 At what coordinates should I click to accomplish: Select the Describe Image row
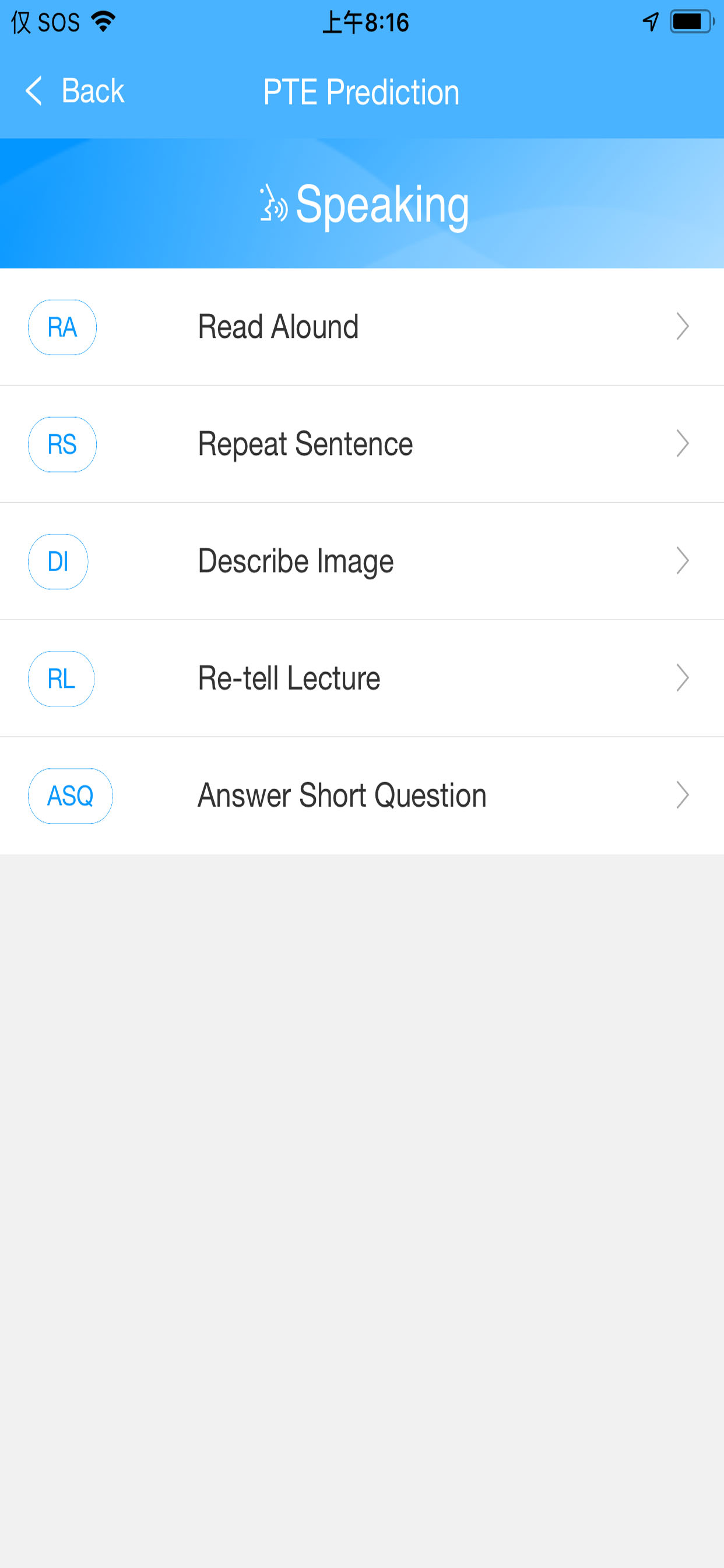(362, 561)
